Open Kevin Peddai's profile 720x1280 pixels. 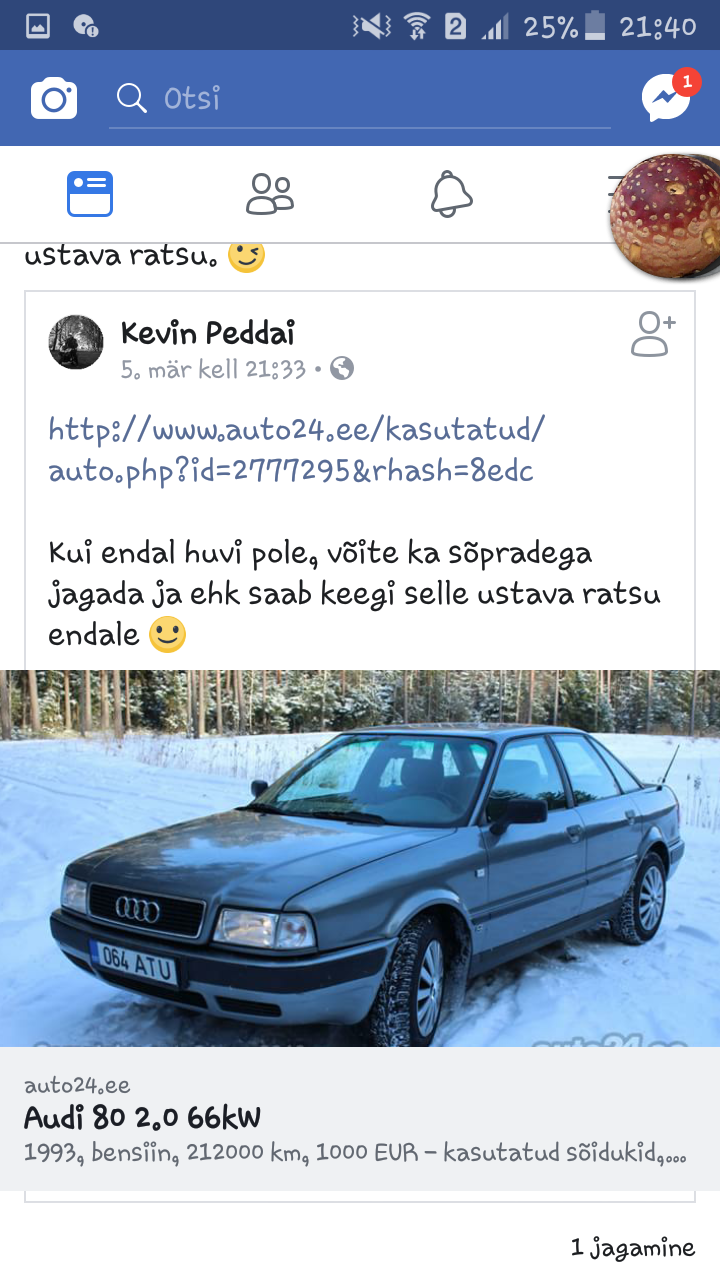coord(207,333)
